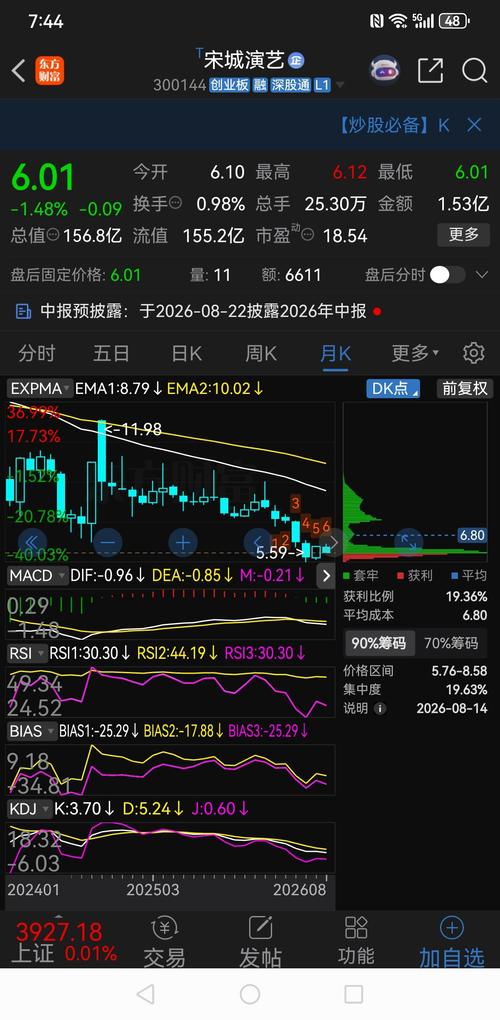Viewport: 500px width, 1020px height.
Task: Tap the system home button
Action: 250,994
